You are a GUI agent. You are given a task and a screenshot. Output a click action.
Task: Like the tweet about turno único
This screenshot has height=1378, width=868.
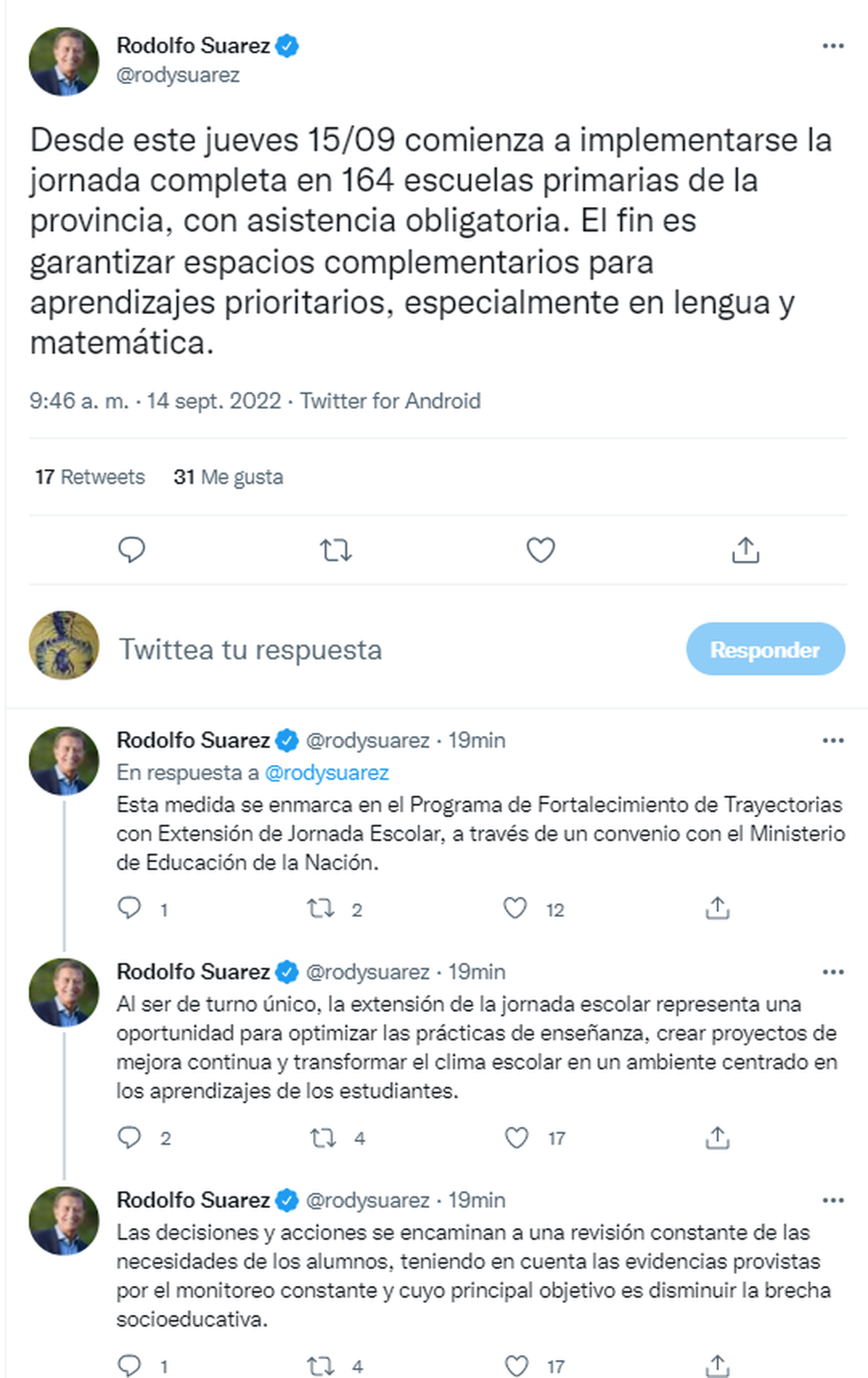516,1138
